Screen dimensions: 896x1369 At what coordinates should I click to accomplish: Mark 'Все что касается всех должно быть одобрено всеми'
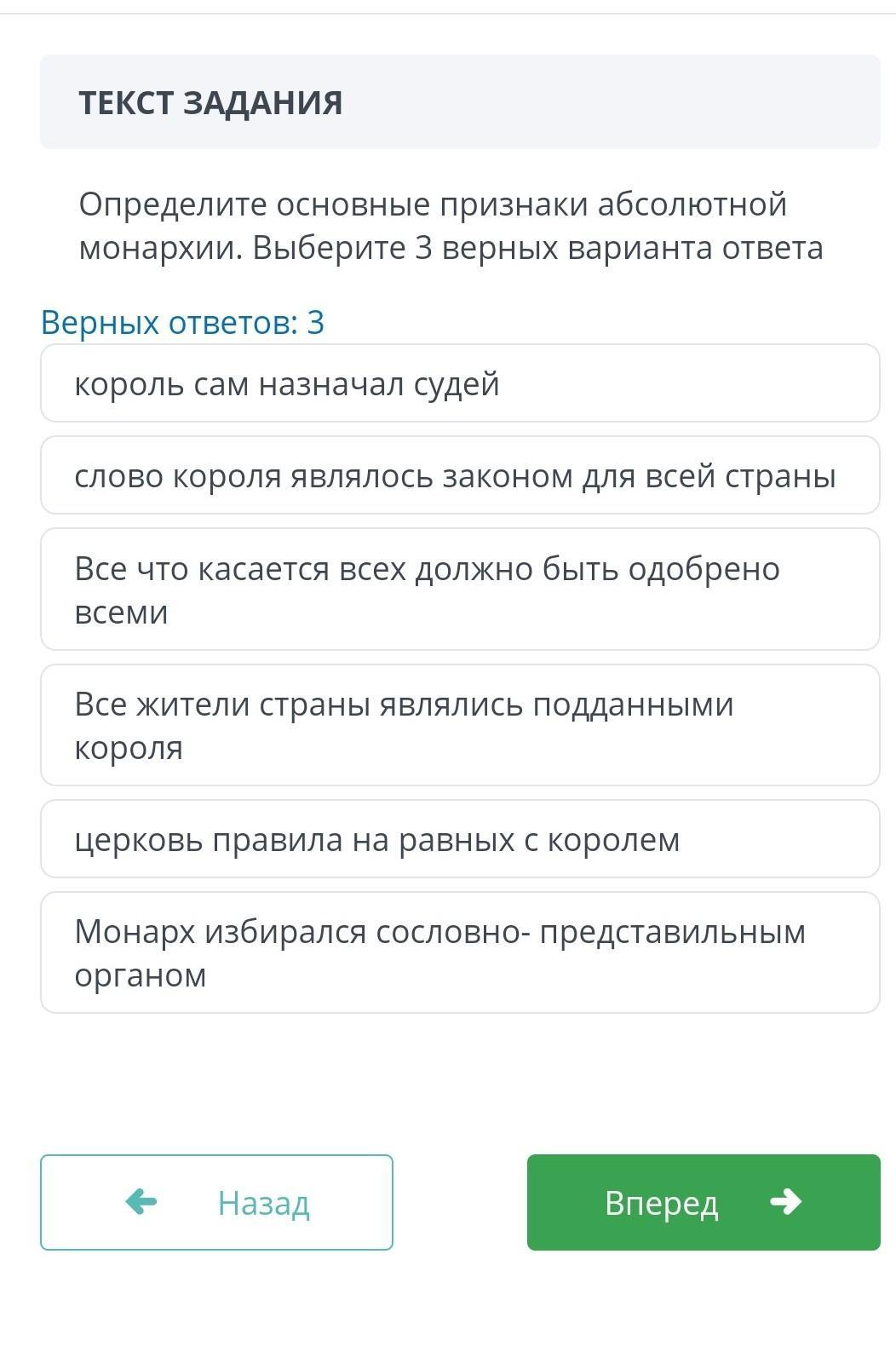point(460,590)
